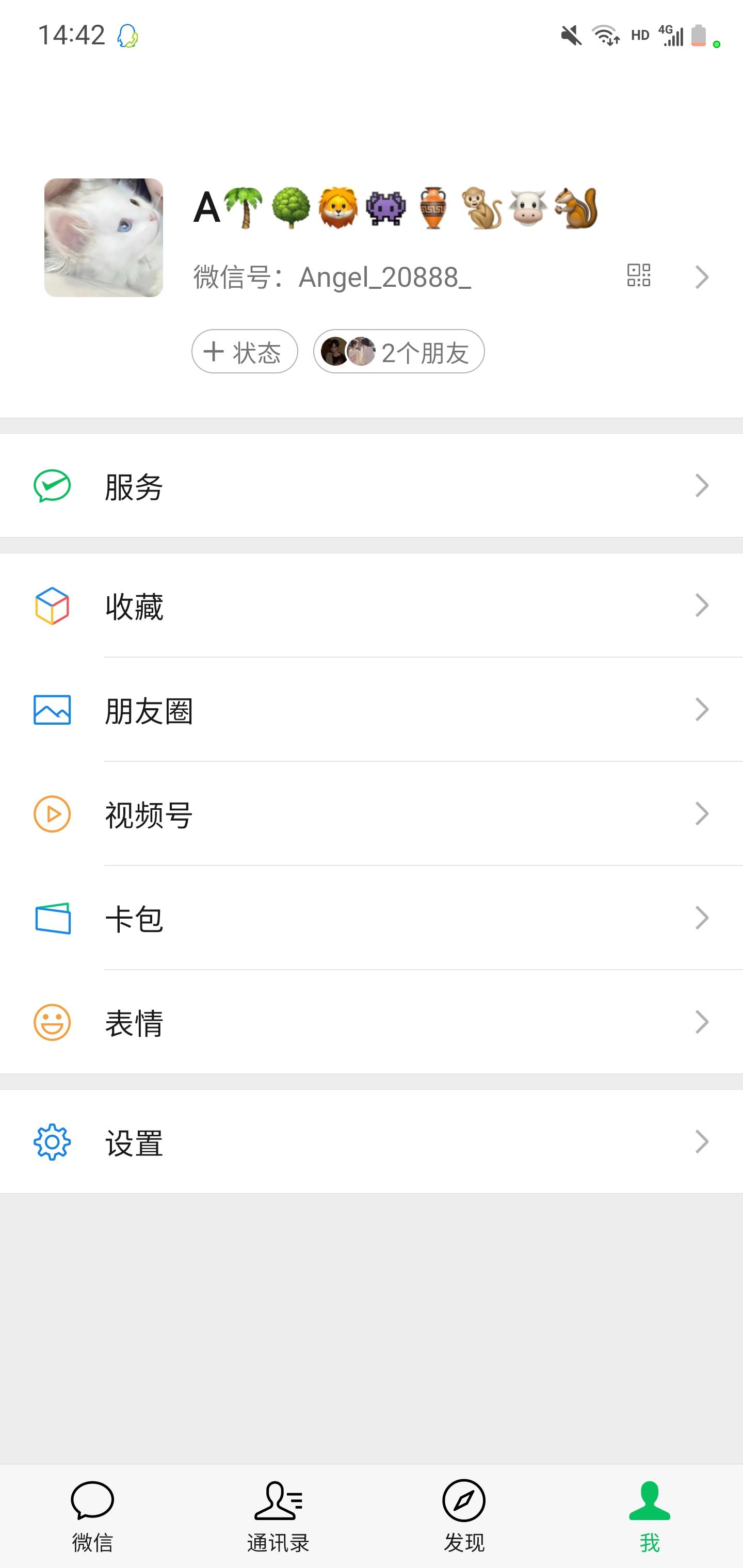This screenshot has height=1568, width=743.
Task: Open Settings (设置)
Action: [134, 1141]
